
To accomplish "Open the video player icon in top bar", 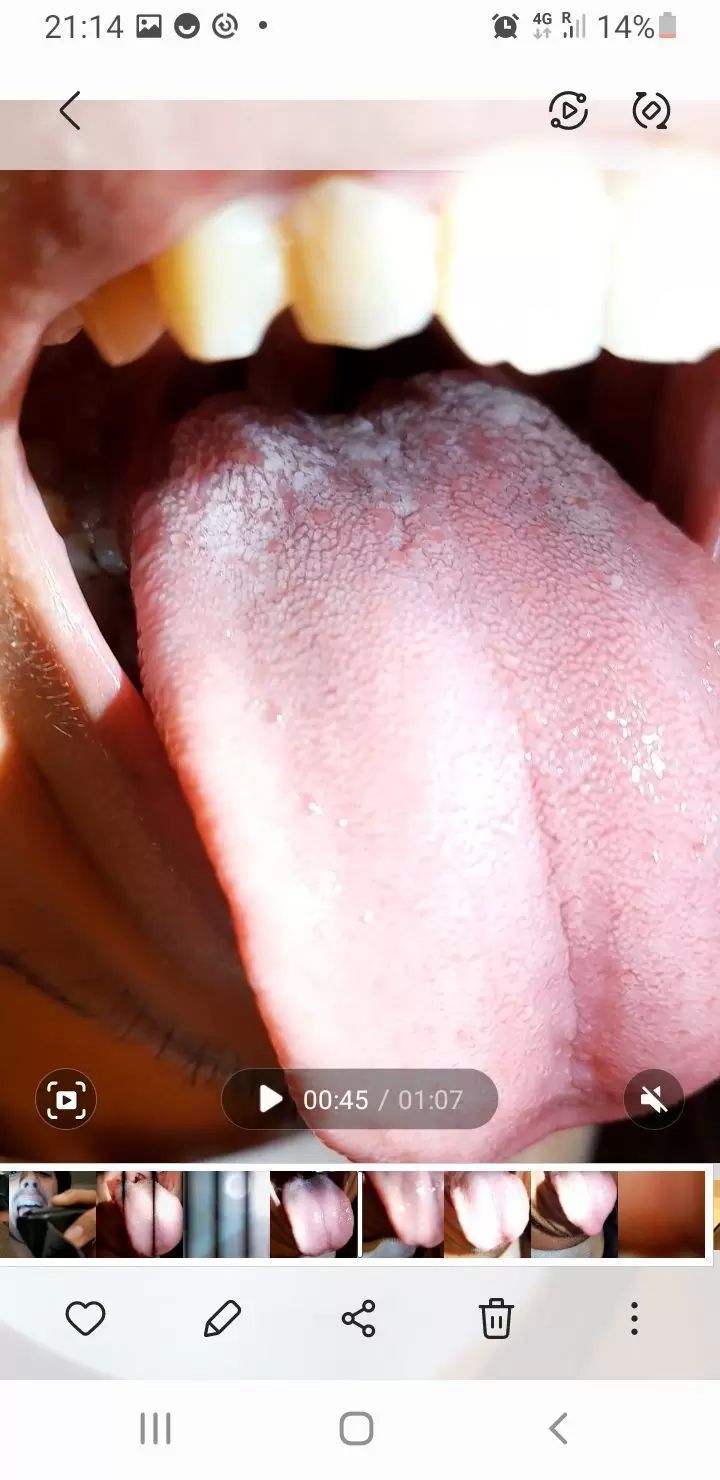I will click(568, 111).
